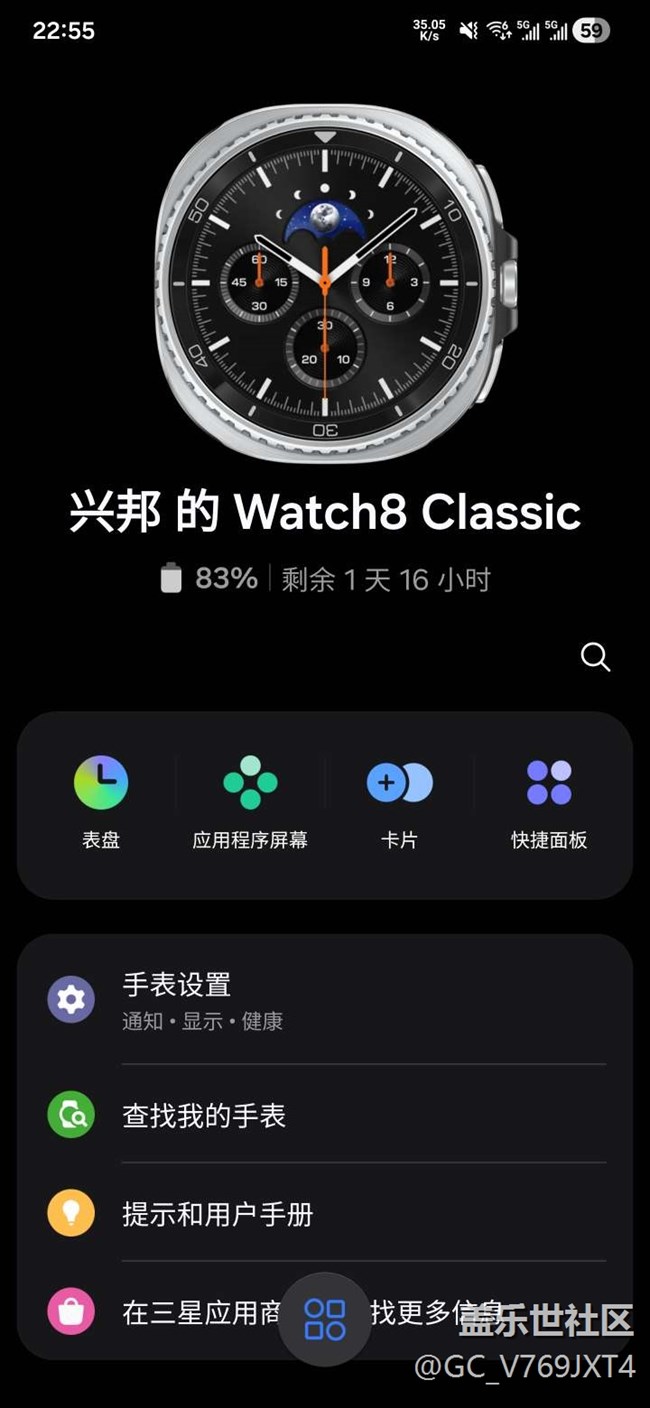Open the 表盘 watch faces option
650x1408 pixels.
pos(101,802)
